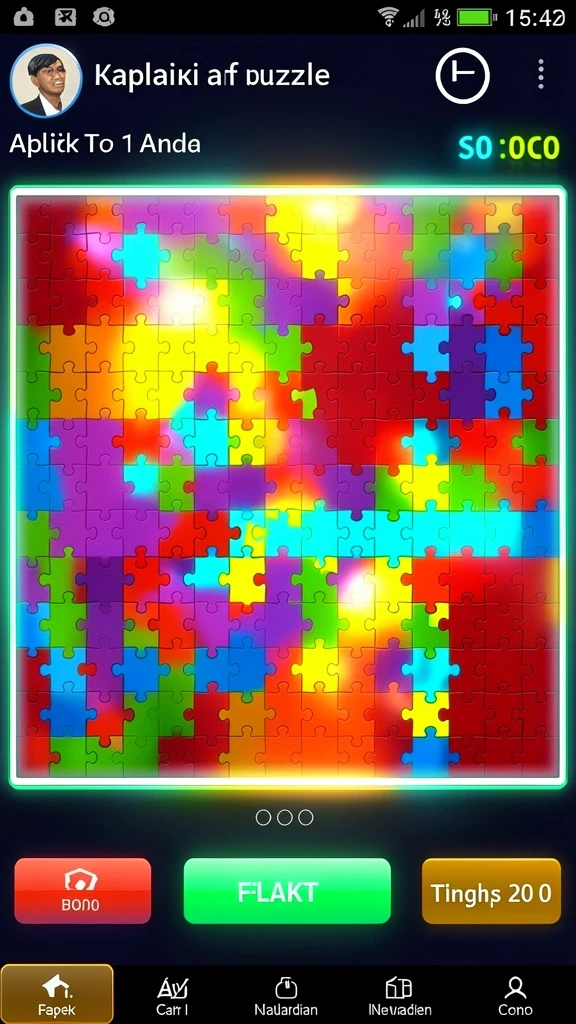The image size is (576, 1024).
Task: Tap the page indicator dots below puzzle
Action: pos(285,817)
